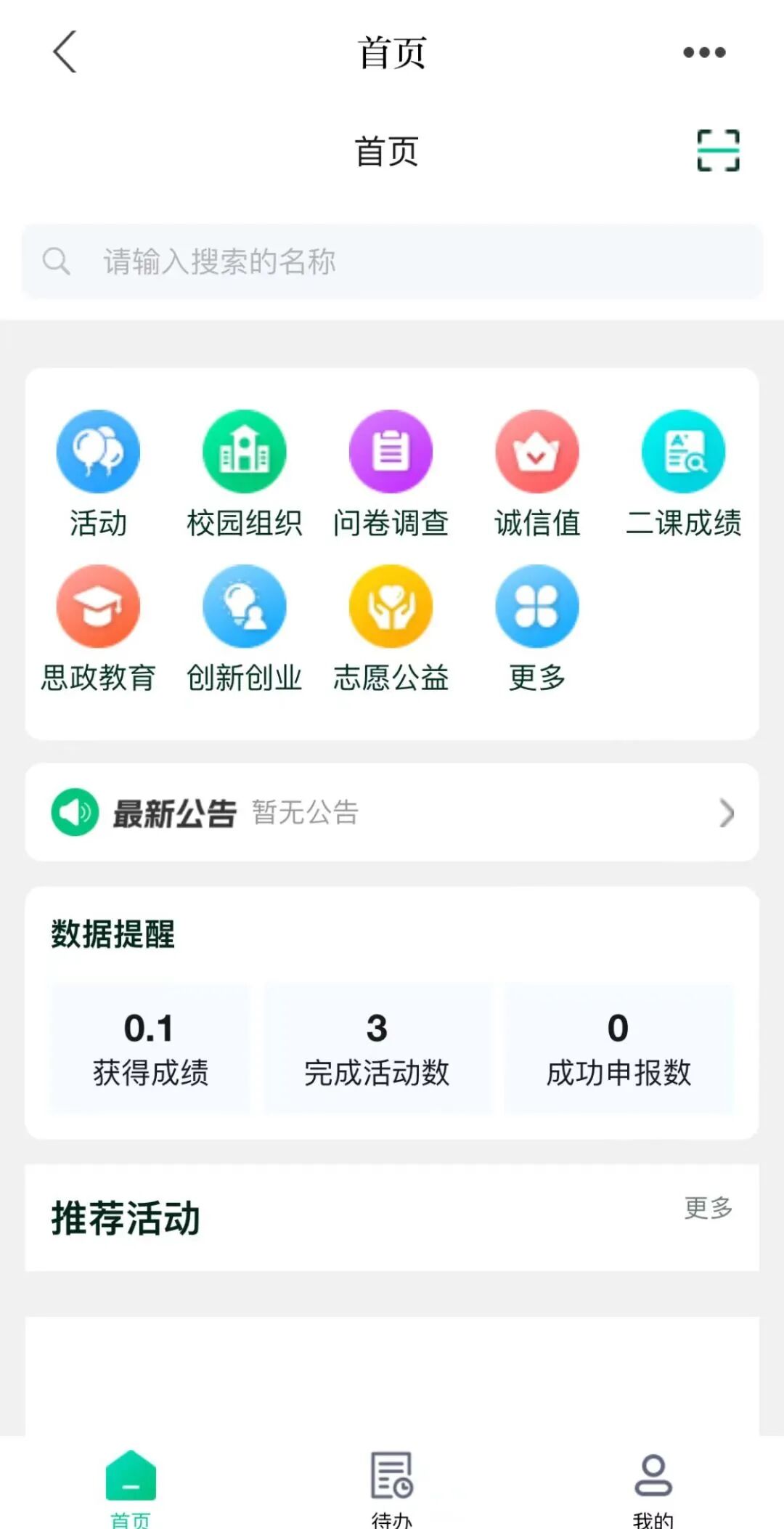
Task: Switch to the 我的 tab
Action: click(653, 1485)
